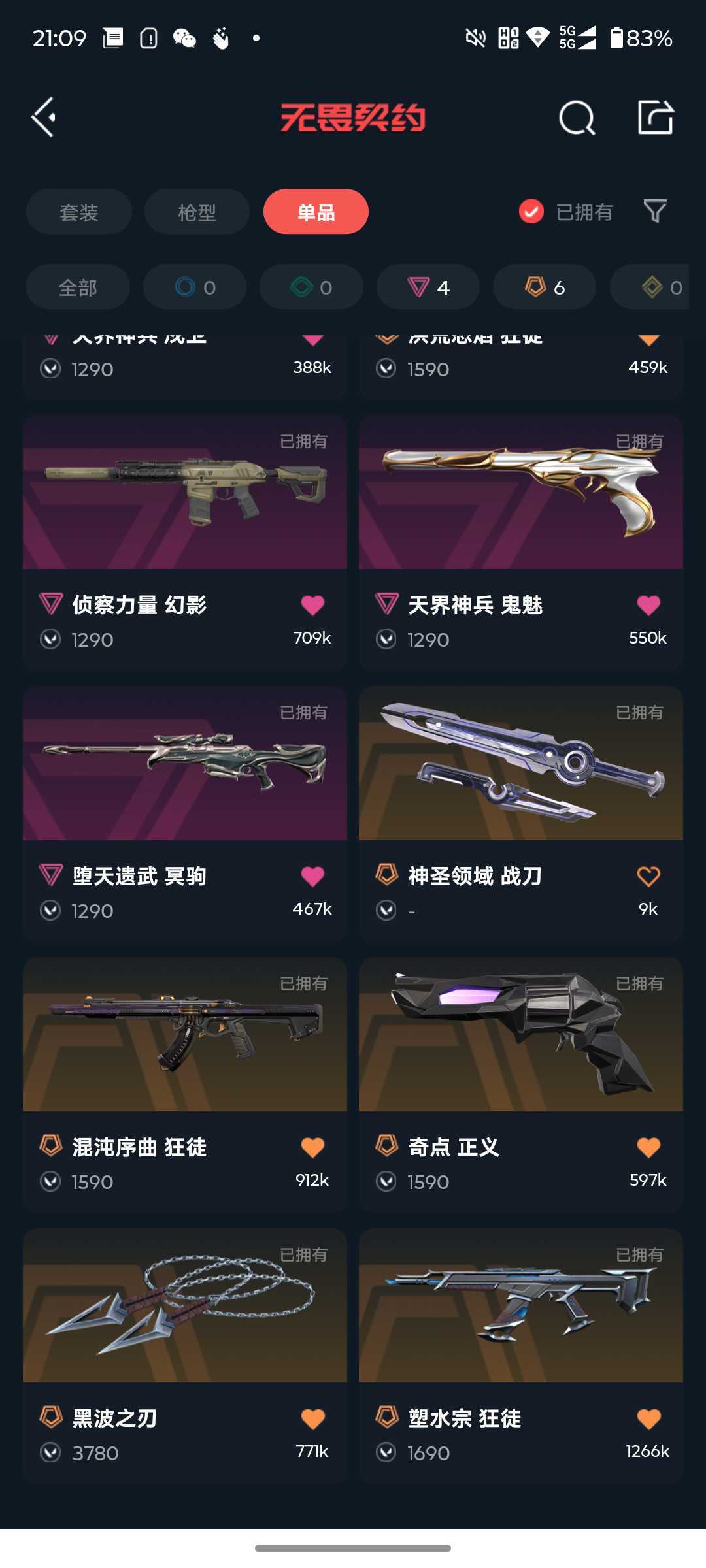Open the filter funnel icon
The image size is (706, 1568).
click(x=655, y=211)
